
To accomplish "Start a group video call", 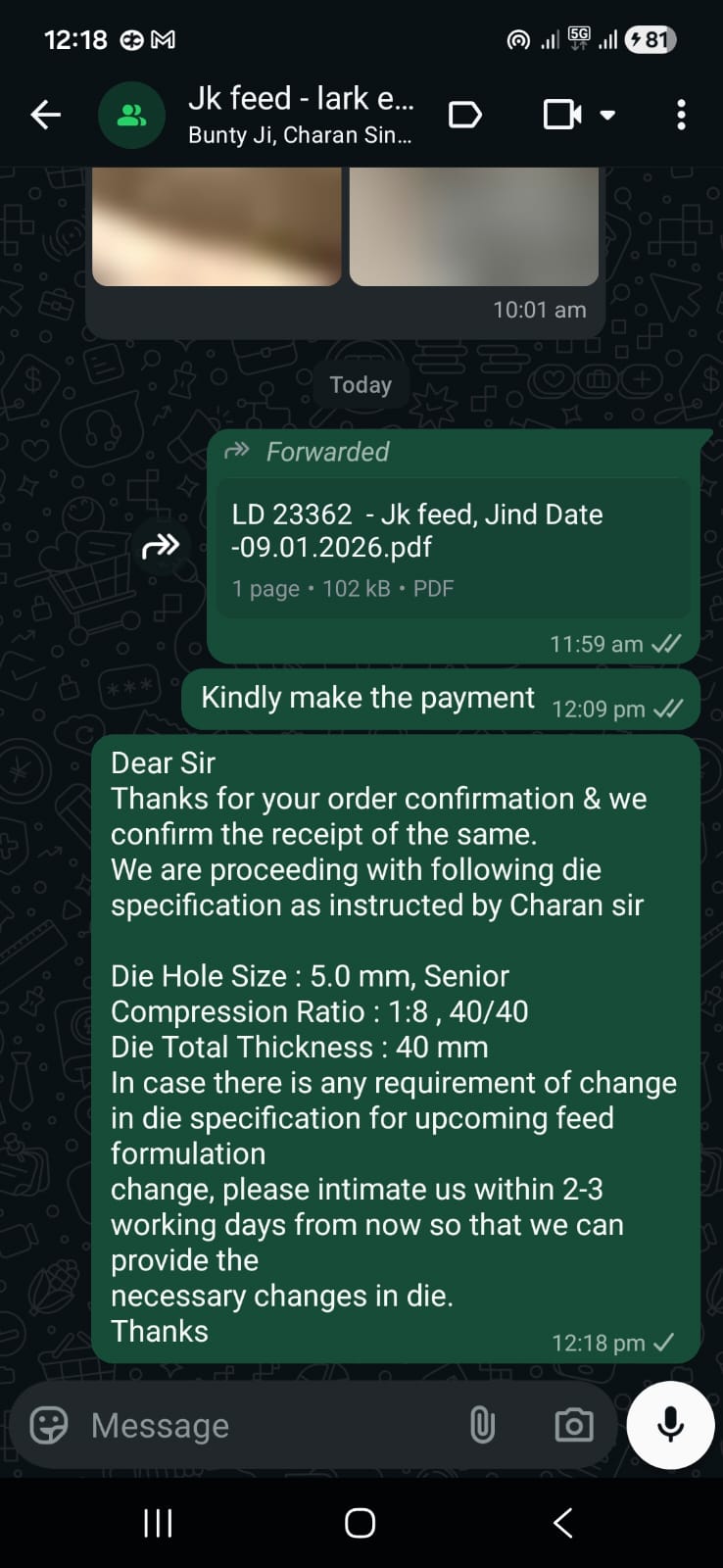I will click(562, 116).
